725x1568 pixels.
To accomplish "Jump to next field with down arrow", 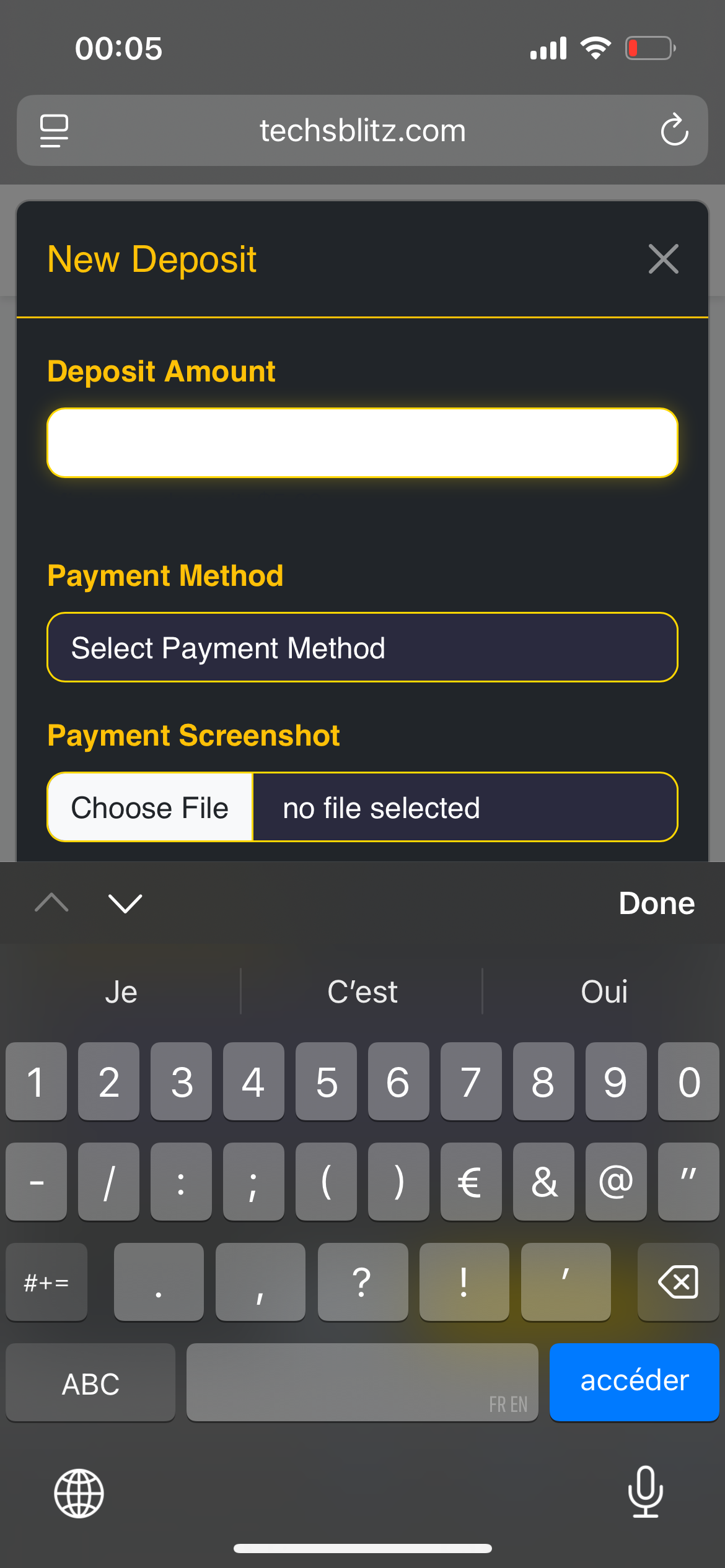I will 125,904.
